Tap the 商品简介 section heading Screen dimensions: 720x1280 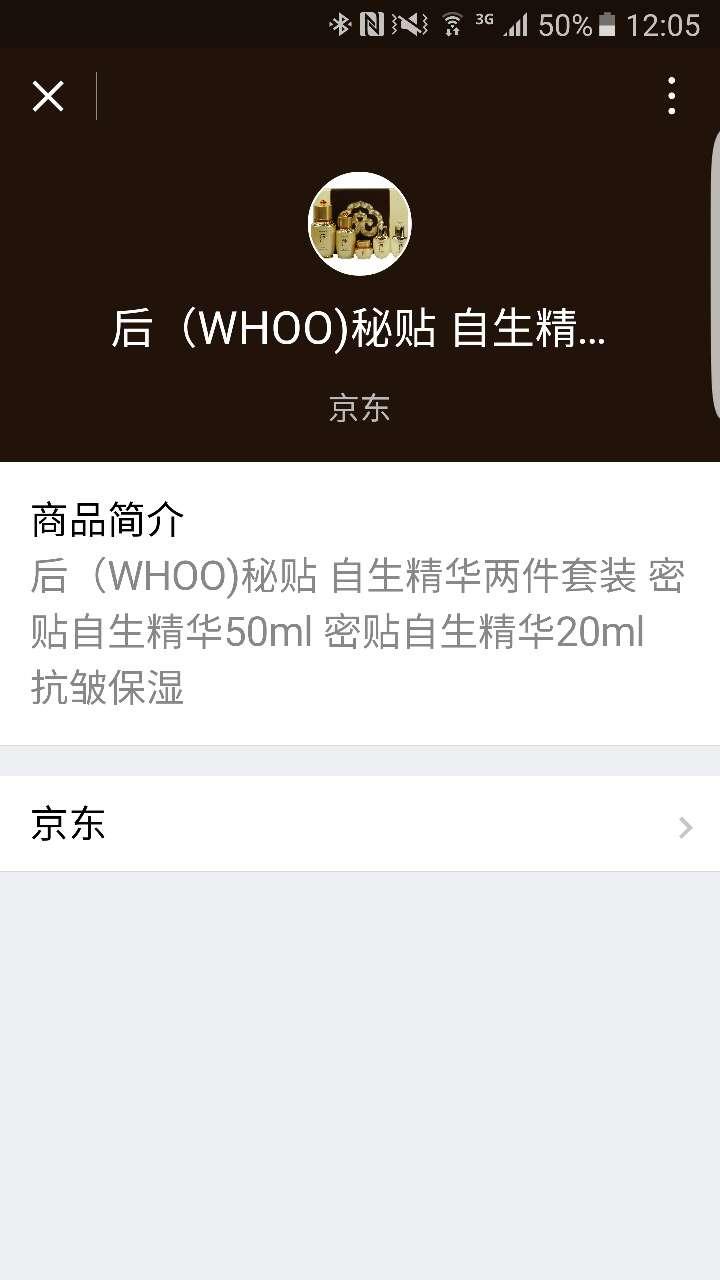coord(107,520)
